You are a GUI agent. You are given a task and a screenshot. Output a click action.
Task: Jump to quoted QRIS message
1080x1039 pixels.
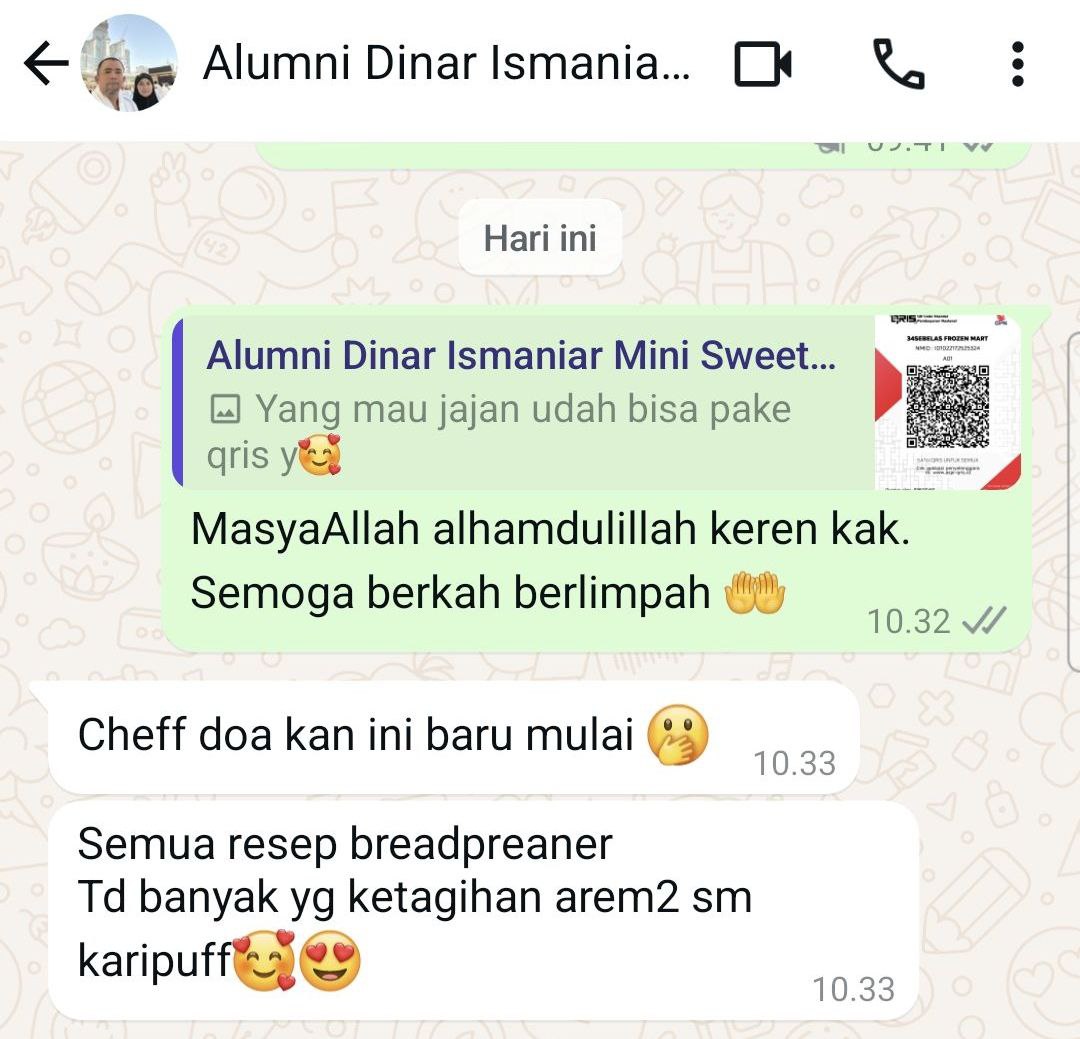pyautogui.click(x=600, y=402)
